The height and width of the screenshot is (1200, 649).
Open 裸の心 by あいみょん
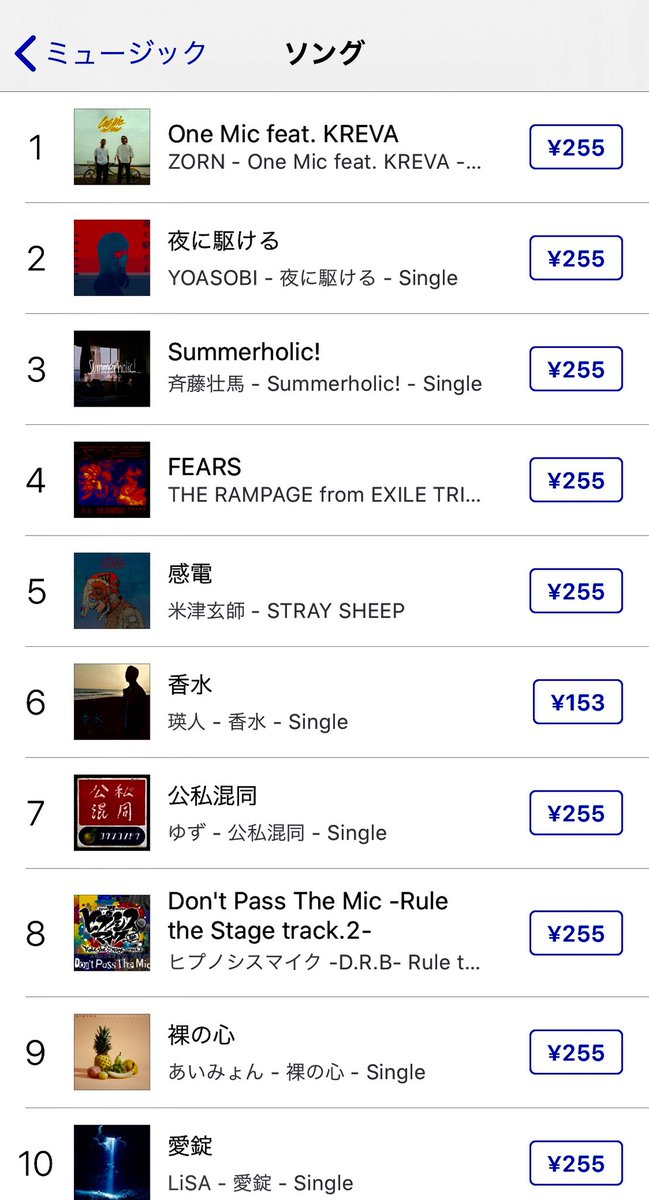tap(324, 1053)
